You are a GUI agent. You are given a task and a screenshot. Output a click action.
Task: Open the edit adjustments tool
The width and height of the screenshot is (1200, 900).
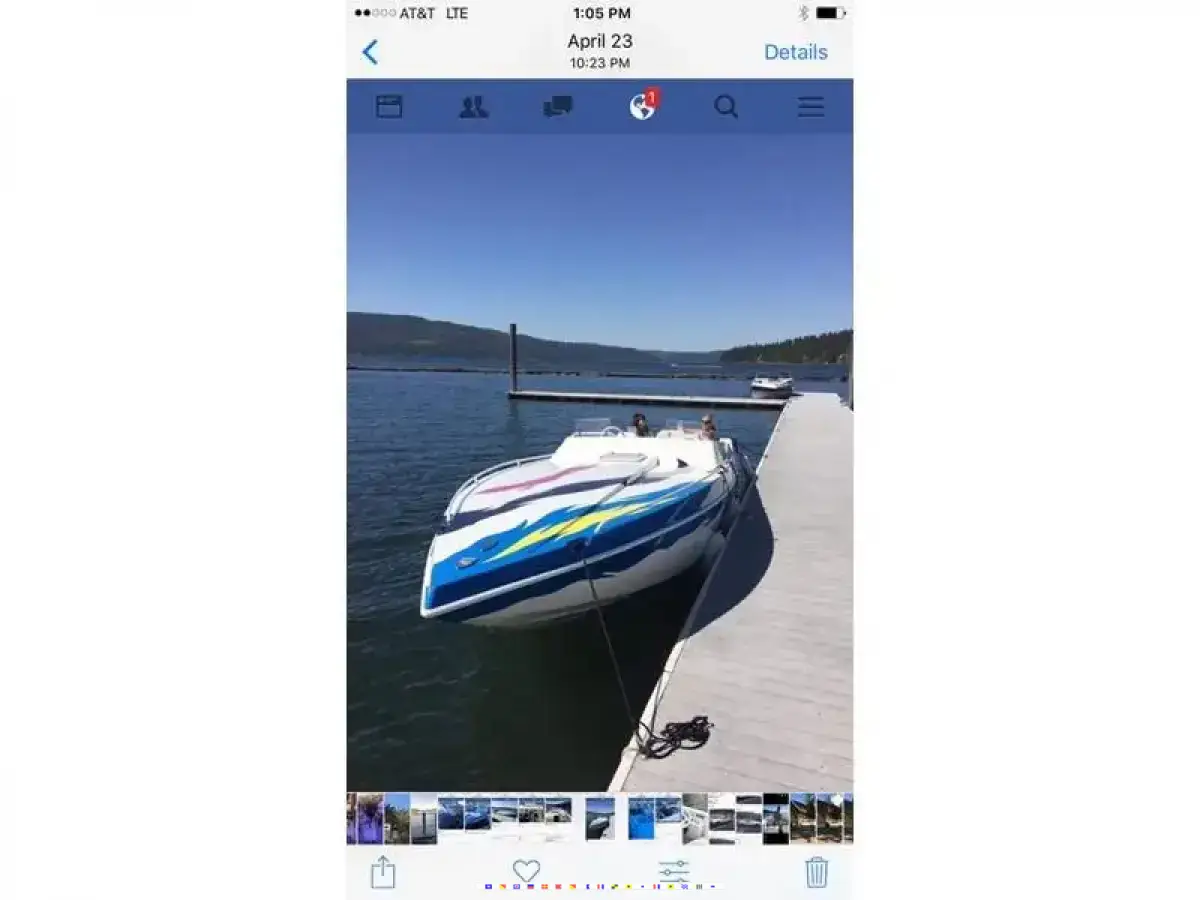[674, 871]
